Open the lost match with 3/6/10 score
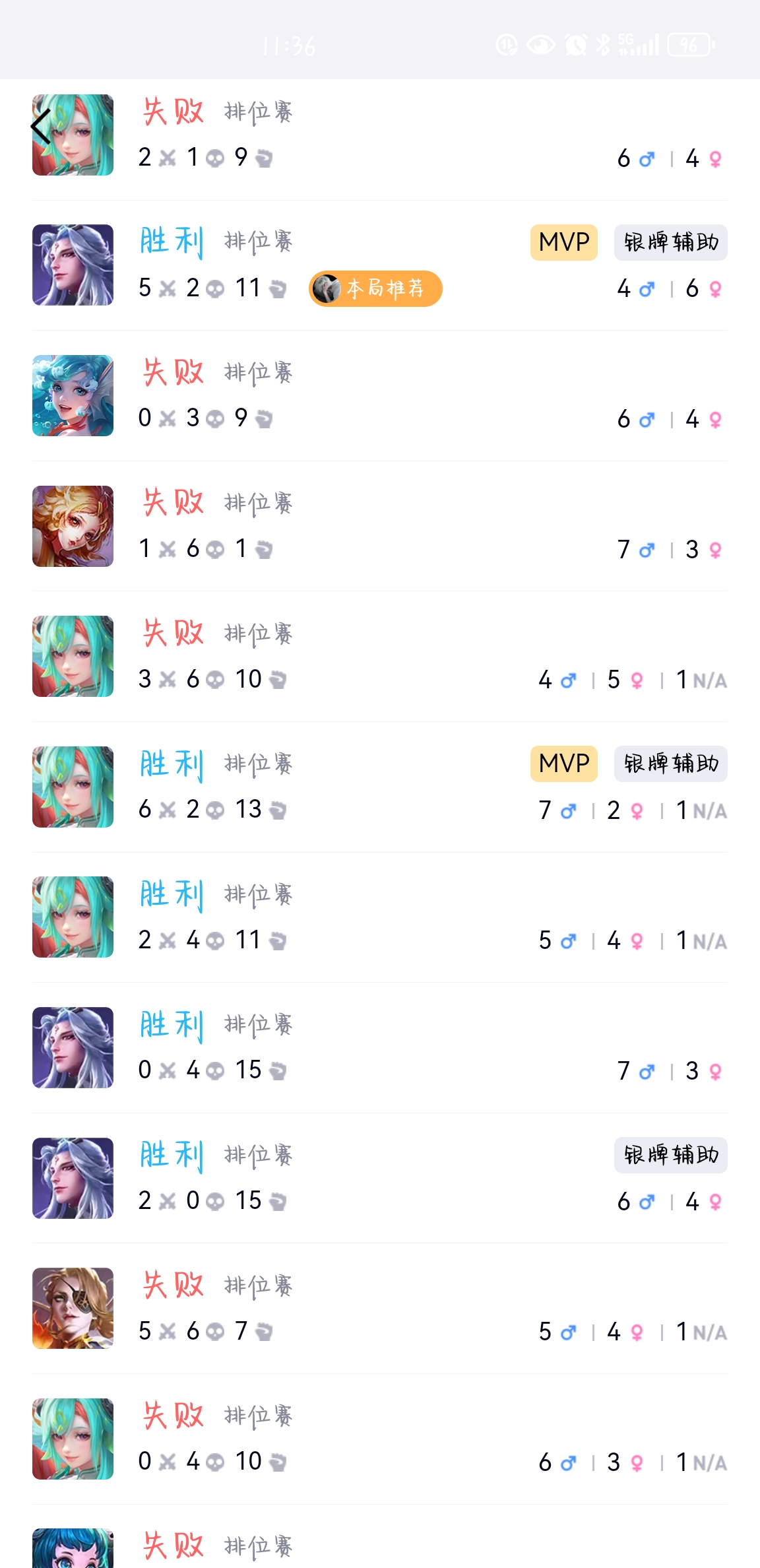 pyautogui.click(x=396, y=657)
